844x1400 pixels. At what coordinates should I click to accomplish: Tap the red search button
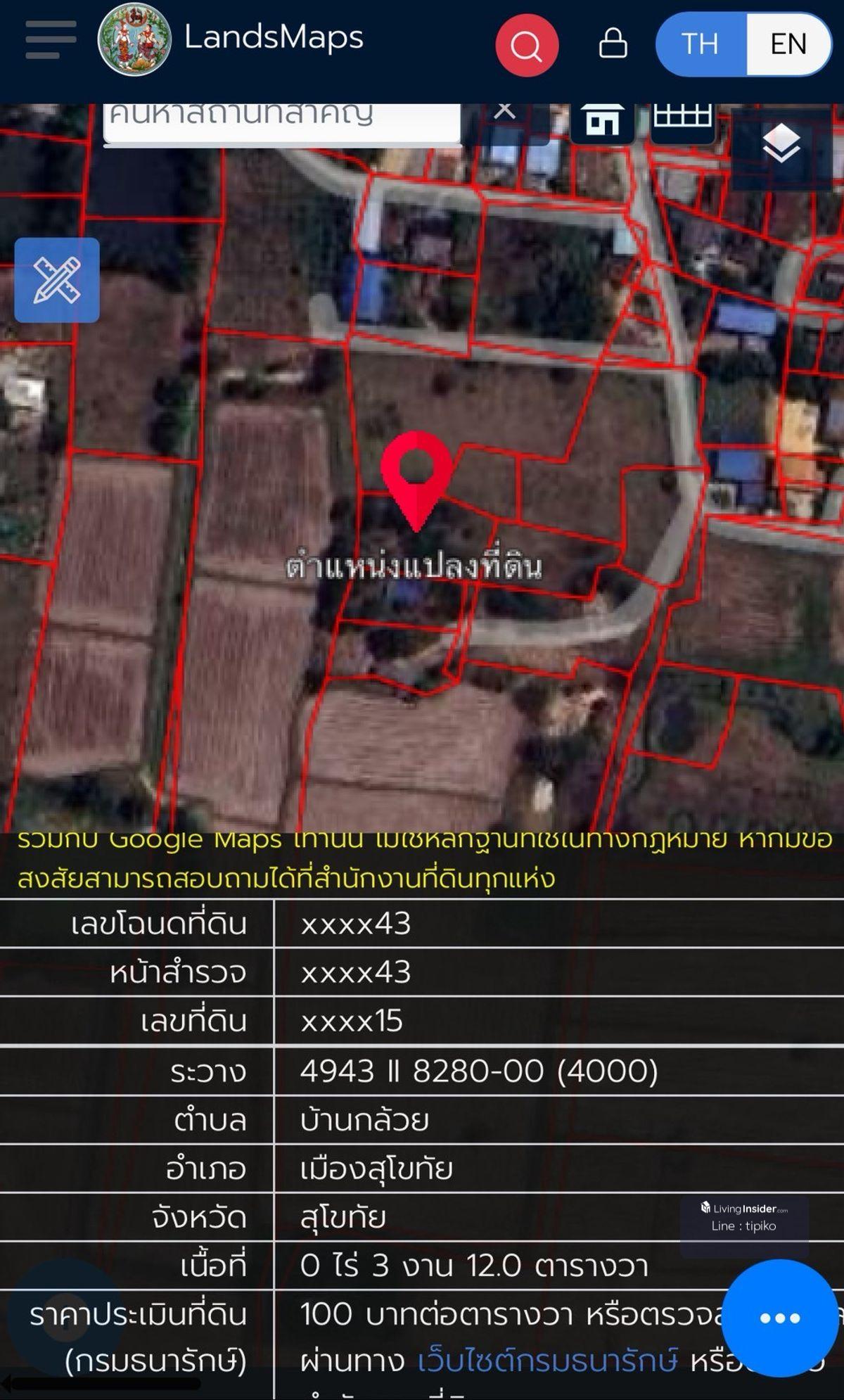point(527,44)
